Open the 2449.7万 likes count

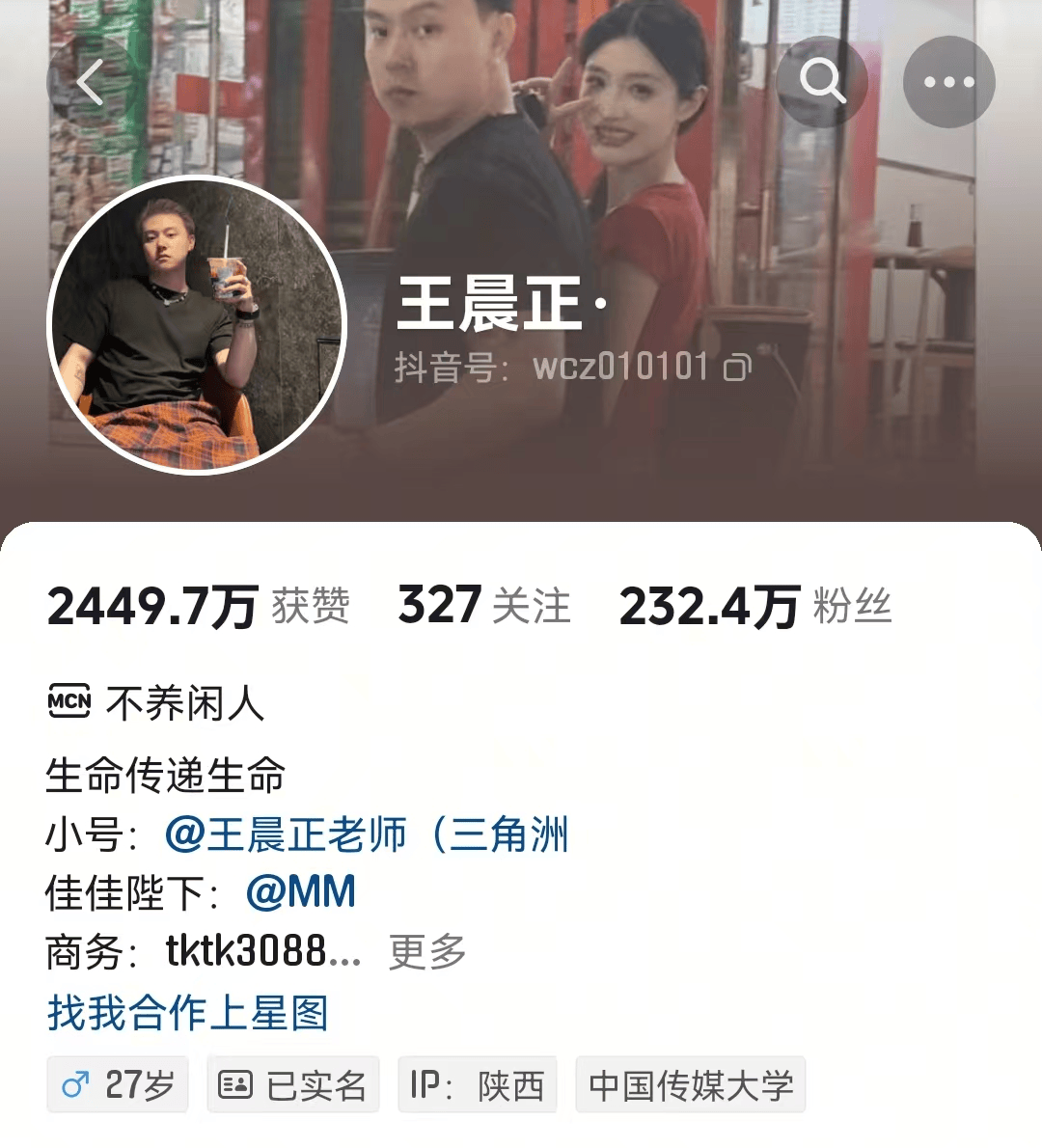(x=198, y=607)
